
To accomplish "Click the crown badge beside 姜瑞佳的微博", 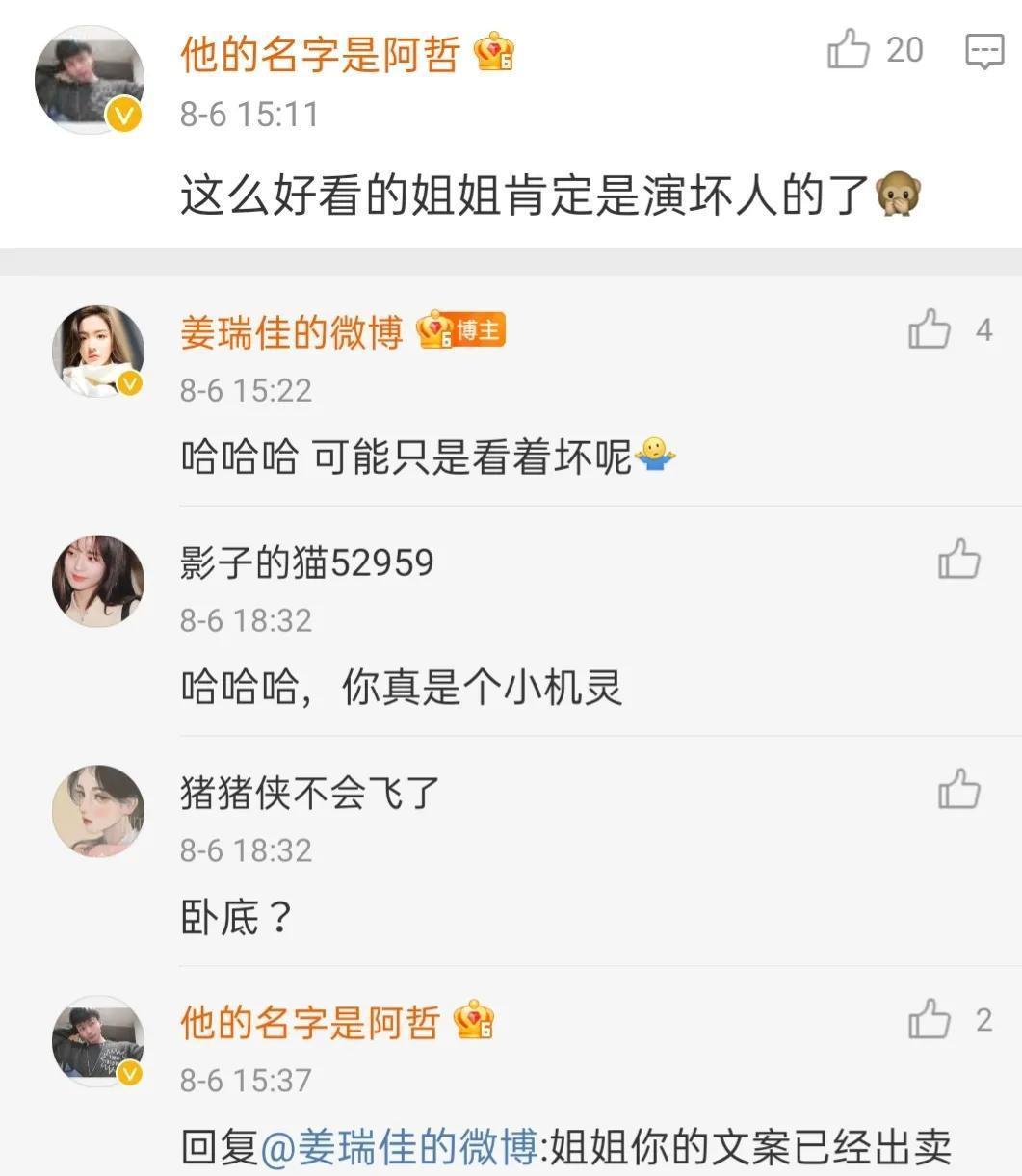I will click(435, 328).
